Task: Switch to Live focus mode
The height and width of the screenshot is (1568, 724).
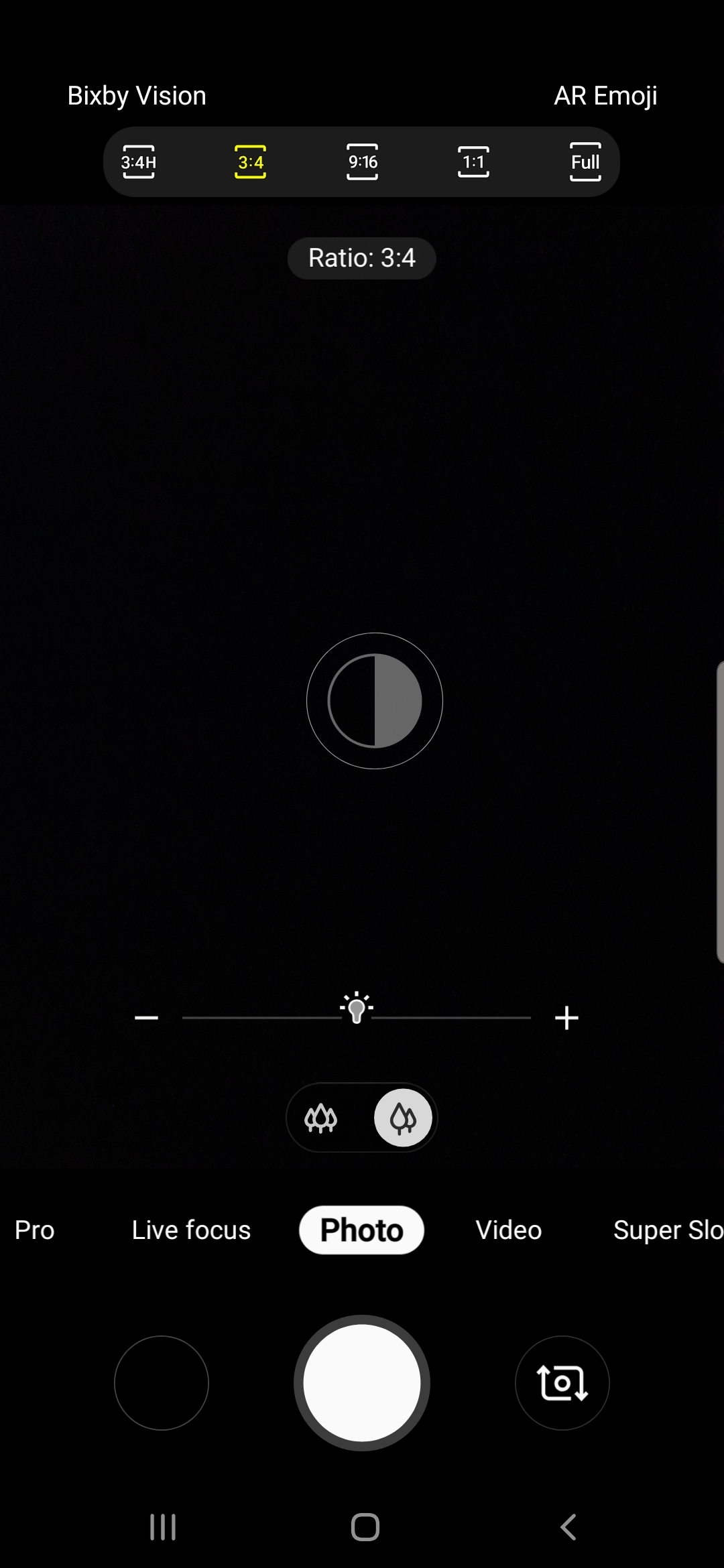Action: 191,1230
